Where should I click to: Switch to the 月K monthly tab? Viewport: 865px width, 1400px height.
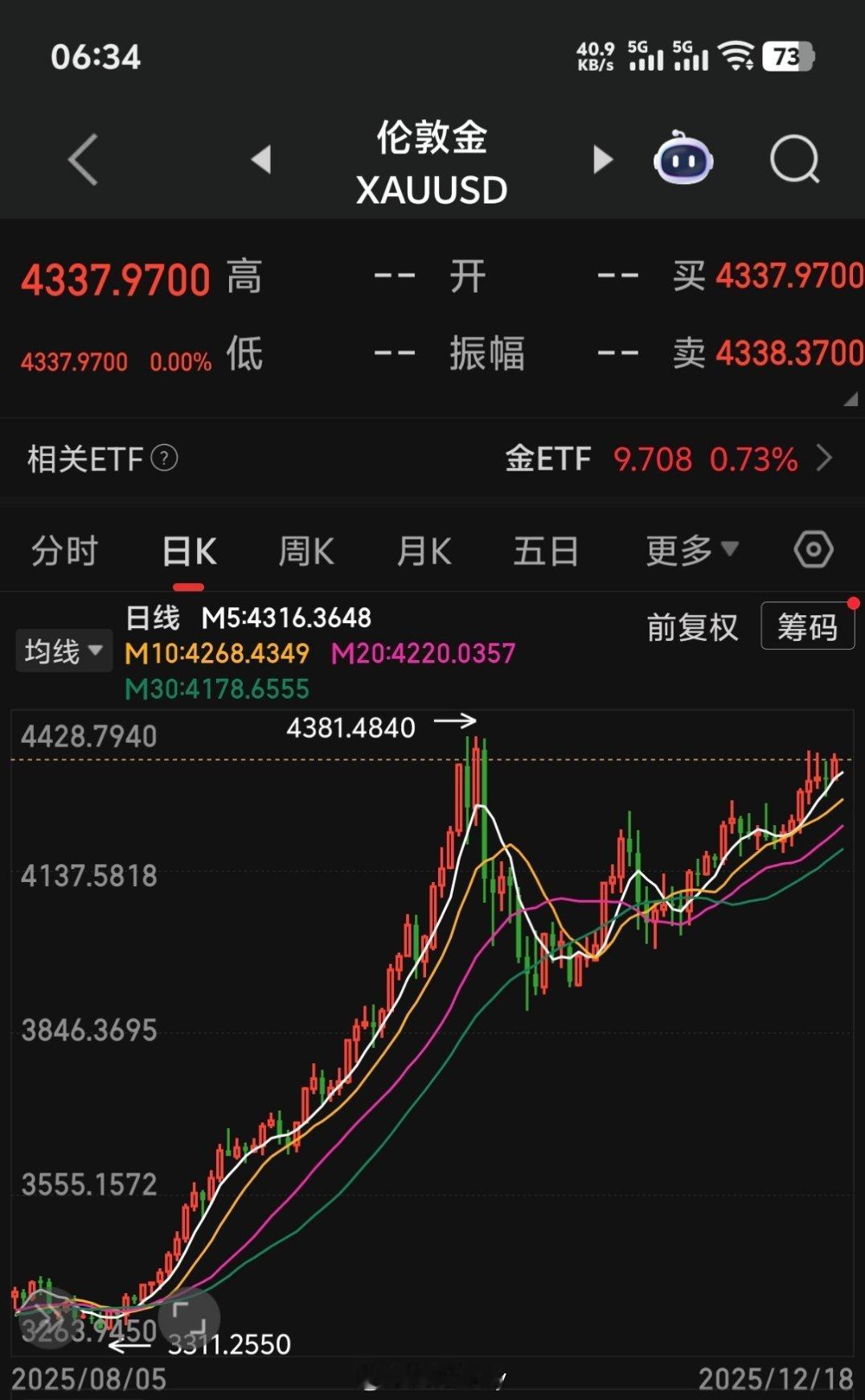[424, 549]
